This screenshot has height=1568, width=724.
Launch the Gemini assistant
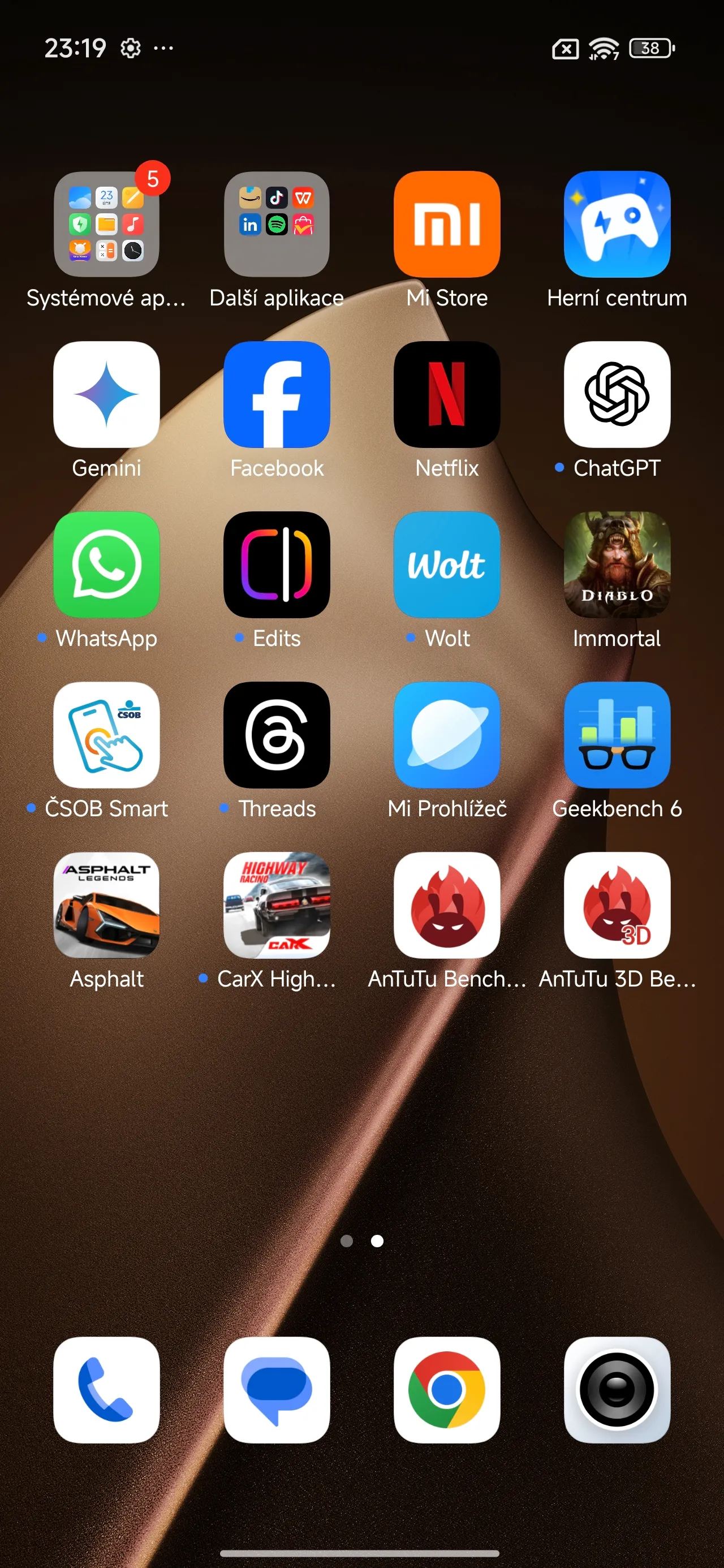(106, 394)
